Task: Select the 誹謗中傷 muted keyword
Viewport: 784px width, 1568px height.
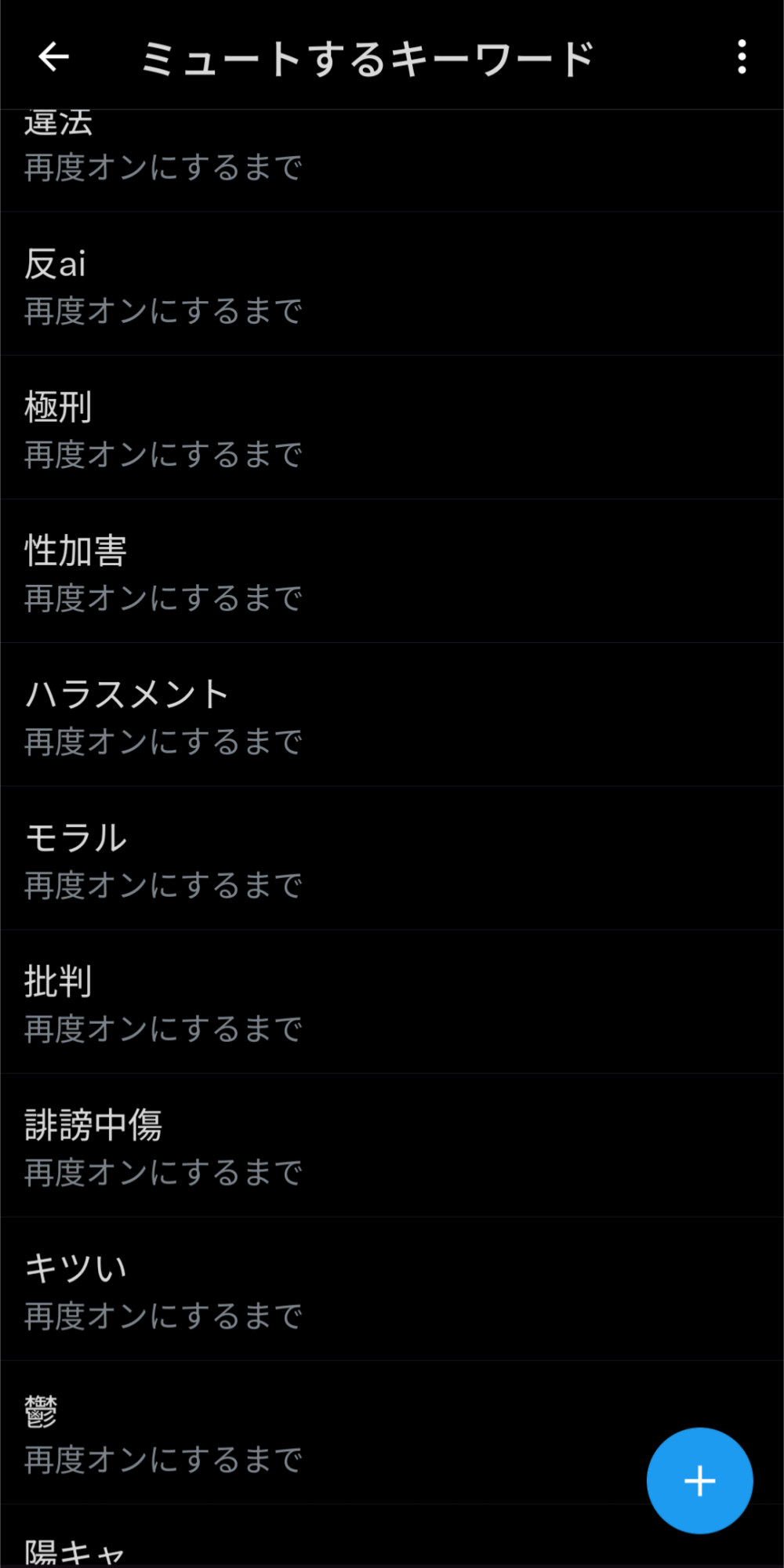Action: tap(392, 1145)
